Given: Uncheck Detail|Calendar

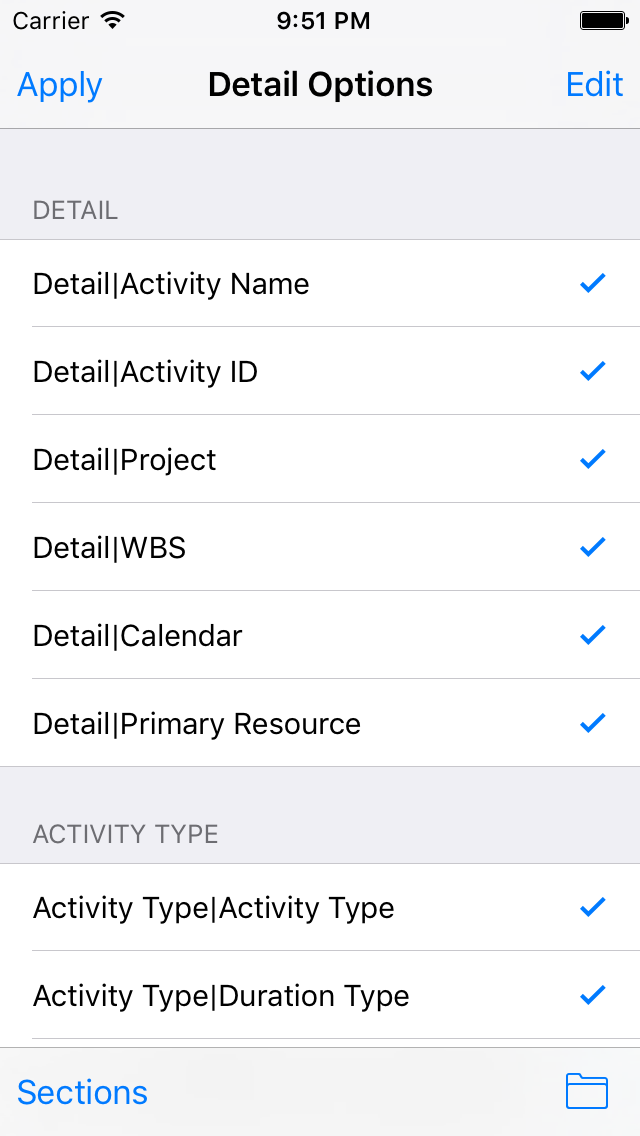Looking at the screenshot, I should (x=320, y=636).
